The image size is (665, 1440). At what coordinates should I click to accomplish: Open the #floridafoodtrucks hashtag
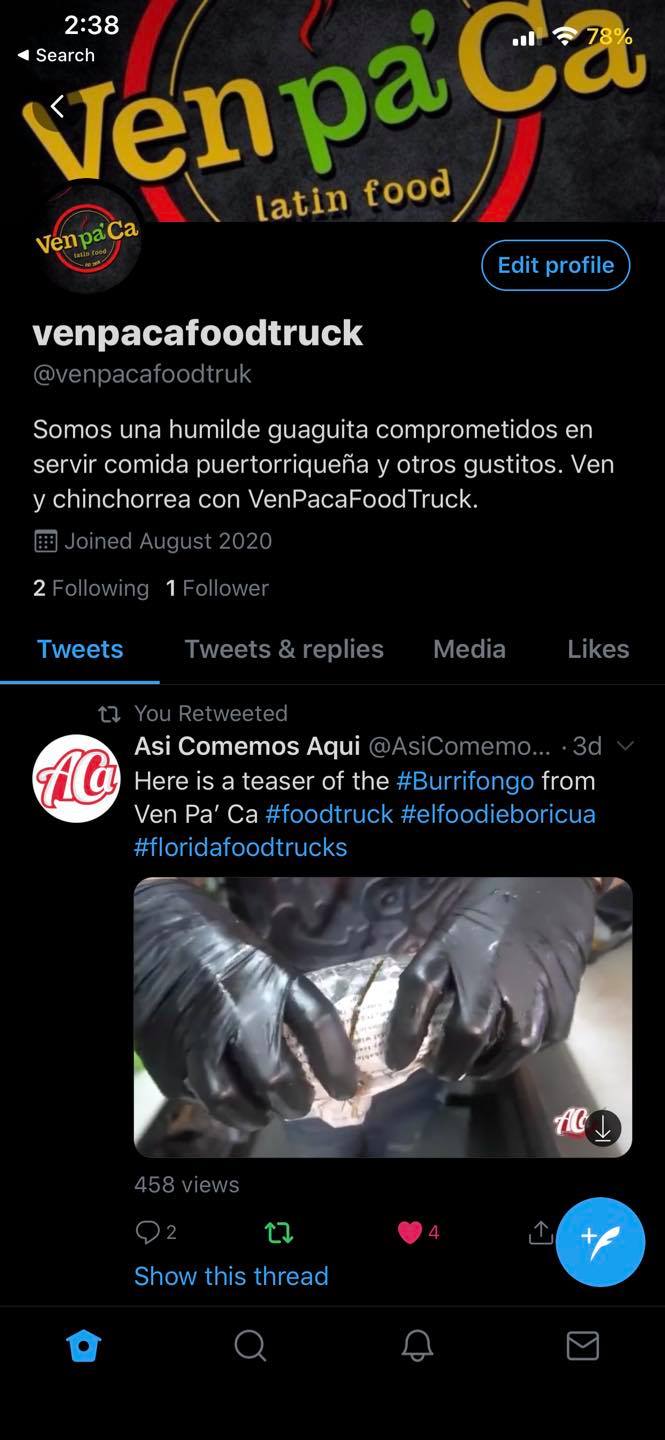point(240,847)
